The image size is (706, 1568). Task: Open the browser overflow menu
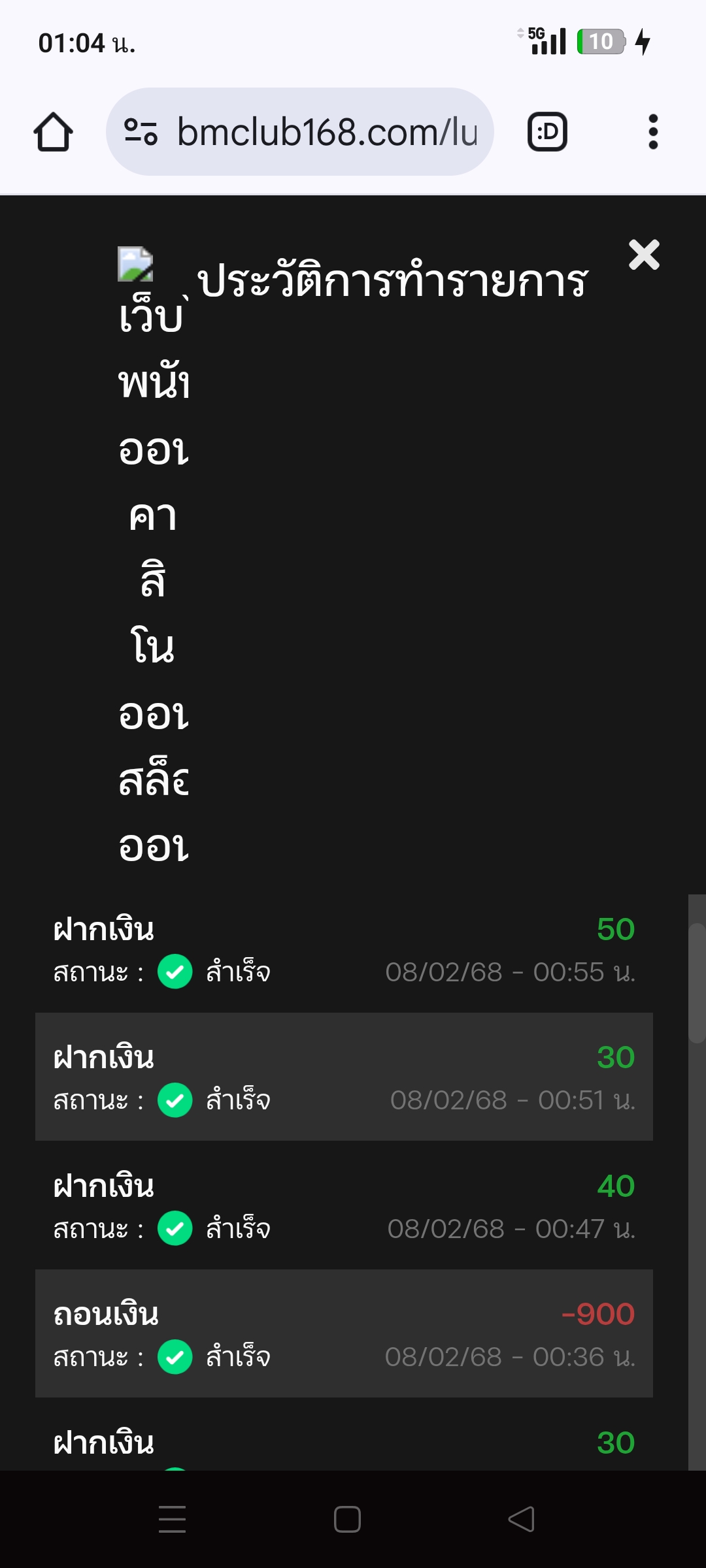[x=652, y=132]
